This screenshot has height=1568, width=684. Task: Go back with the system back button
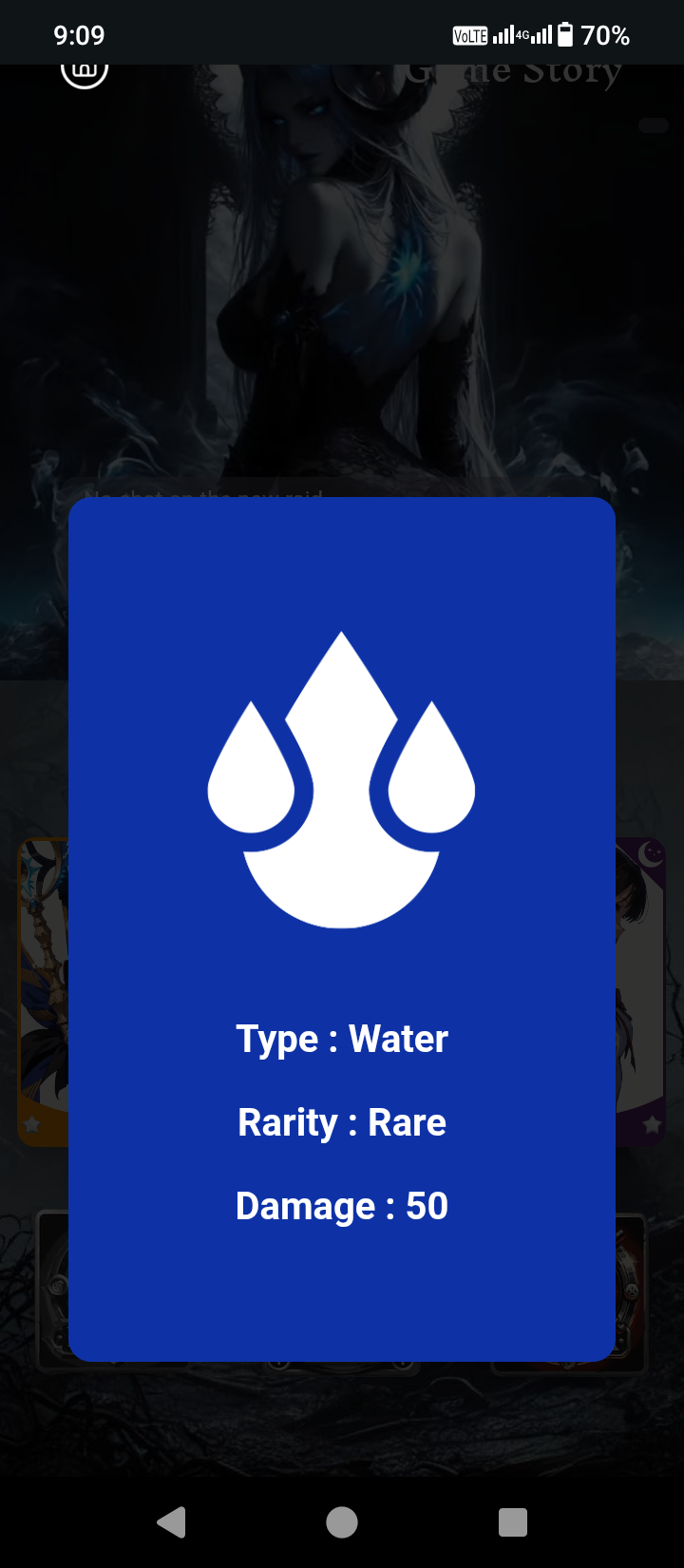[x=171, y=1521]
